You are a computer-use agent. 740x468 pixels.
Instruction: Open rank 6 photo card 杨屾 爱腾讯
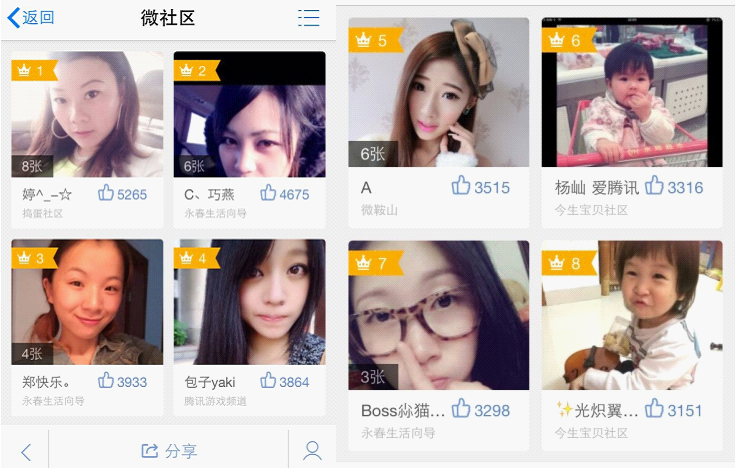631,92
